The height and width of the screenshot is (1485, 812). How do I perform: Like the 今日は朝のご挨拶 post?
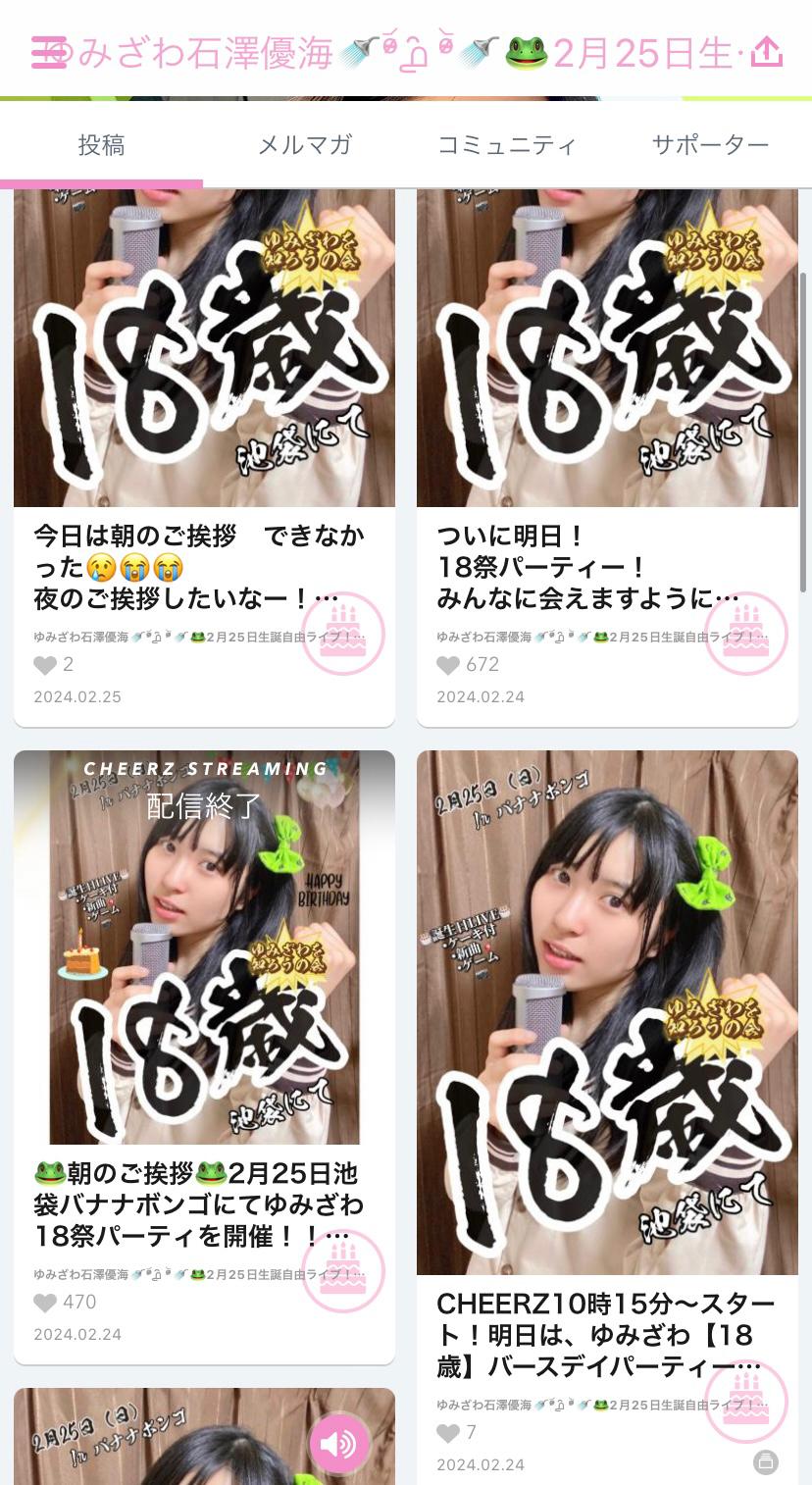click(45, 665)
